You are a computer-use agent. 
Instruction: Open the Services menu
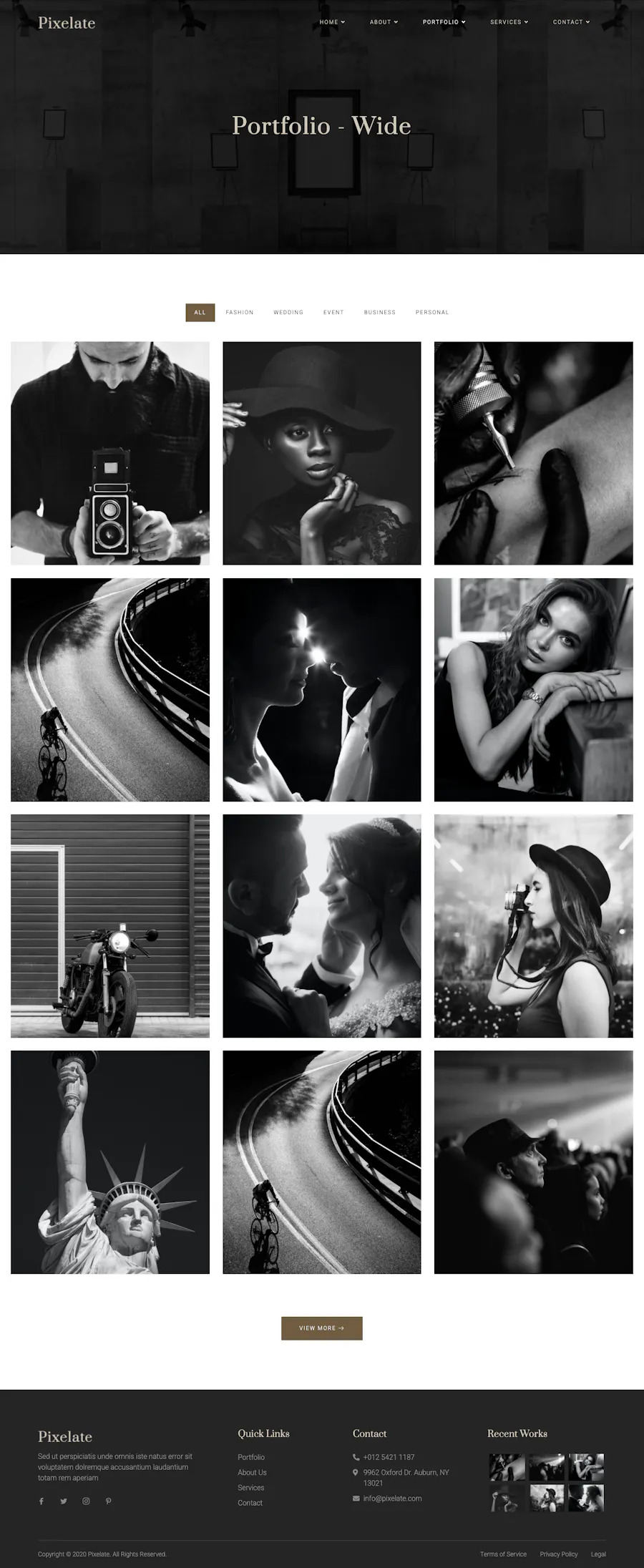(509, 22)
